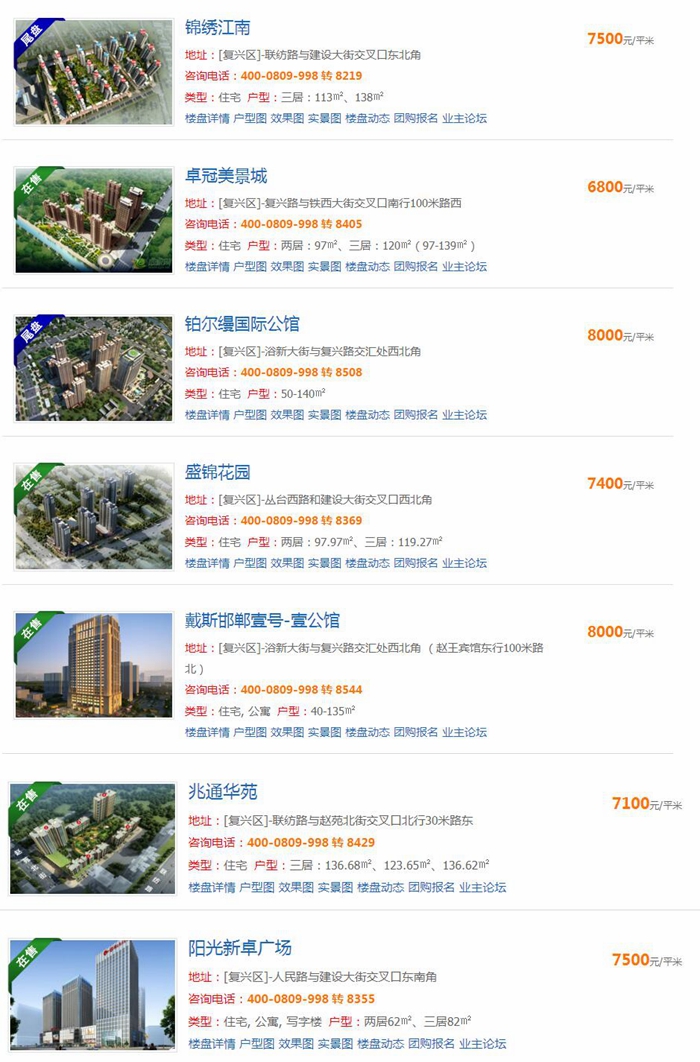Image resolution: width=700 pixels, height=1062 pixels.
Task: View 实景图 for 盛锦花园
Action: 324,563
